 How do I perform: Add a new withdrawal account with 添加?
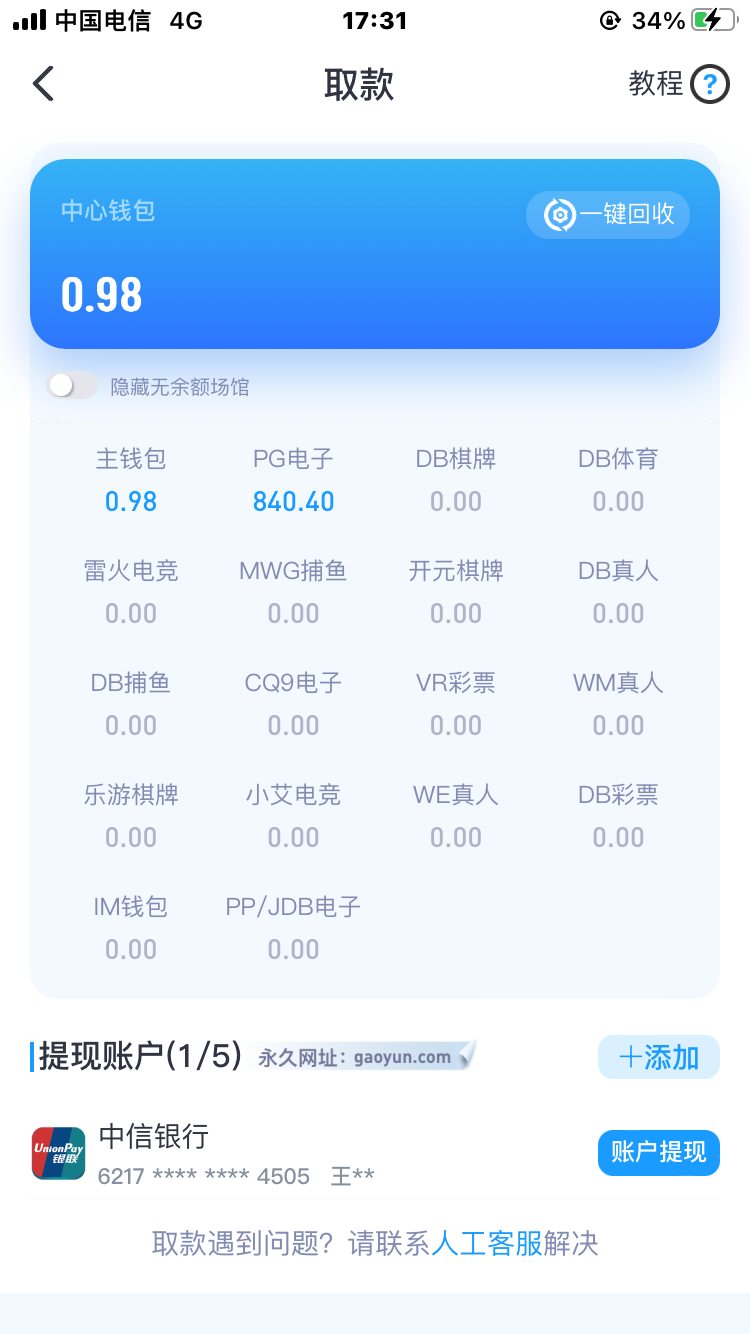(658, 1057)
